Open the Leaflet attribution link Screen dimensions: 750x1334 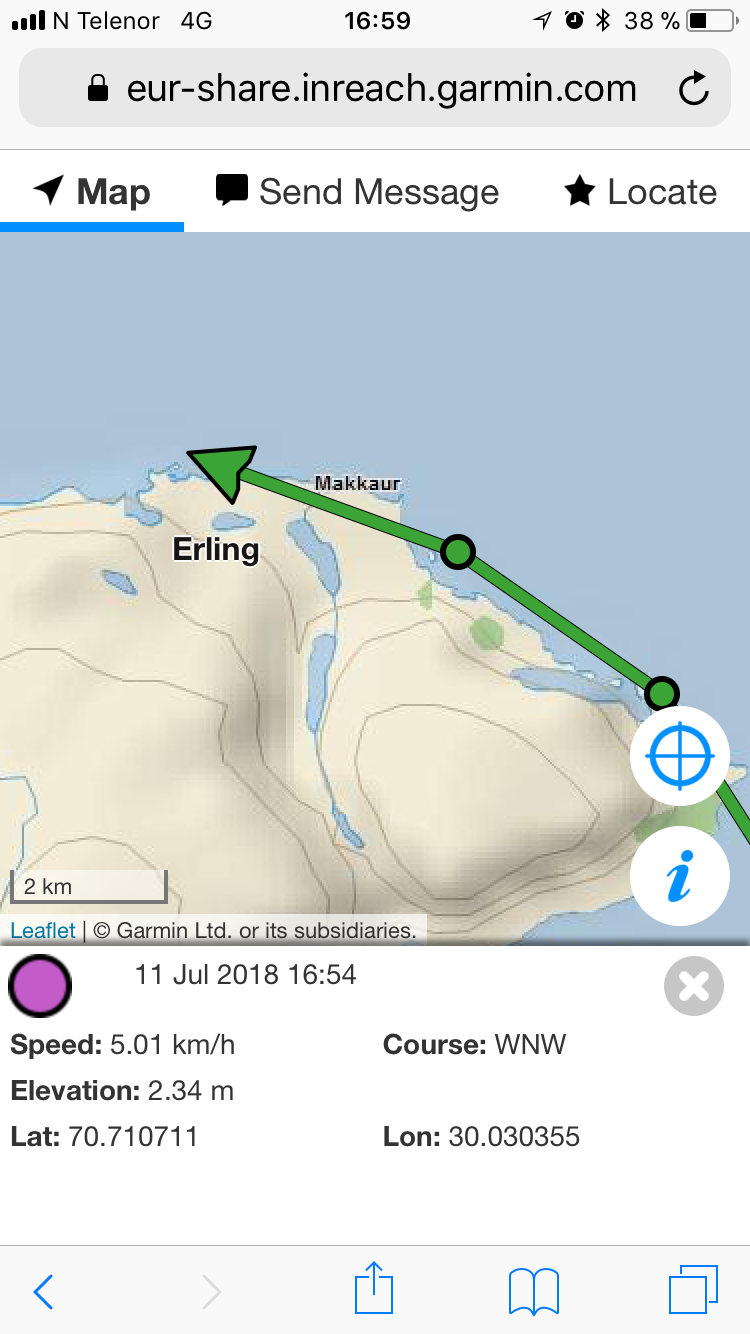pyautogui.click(x=43, y=930)
